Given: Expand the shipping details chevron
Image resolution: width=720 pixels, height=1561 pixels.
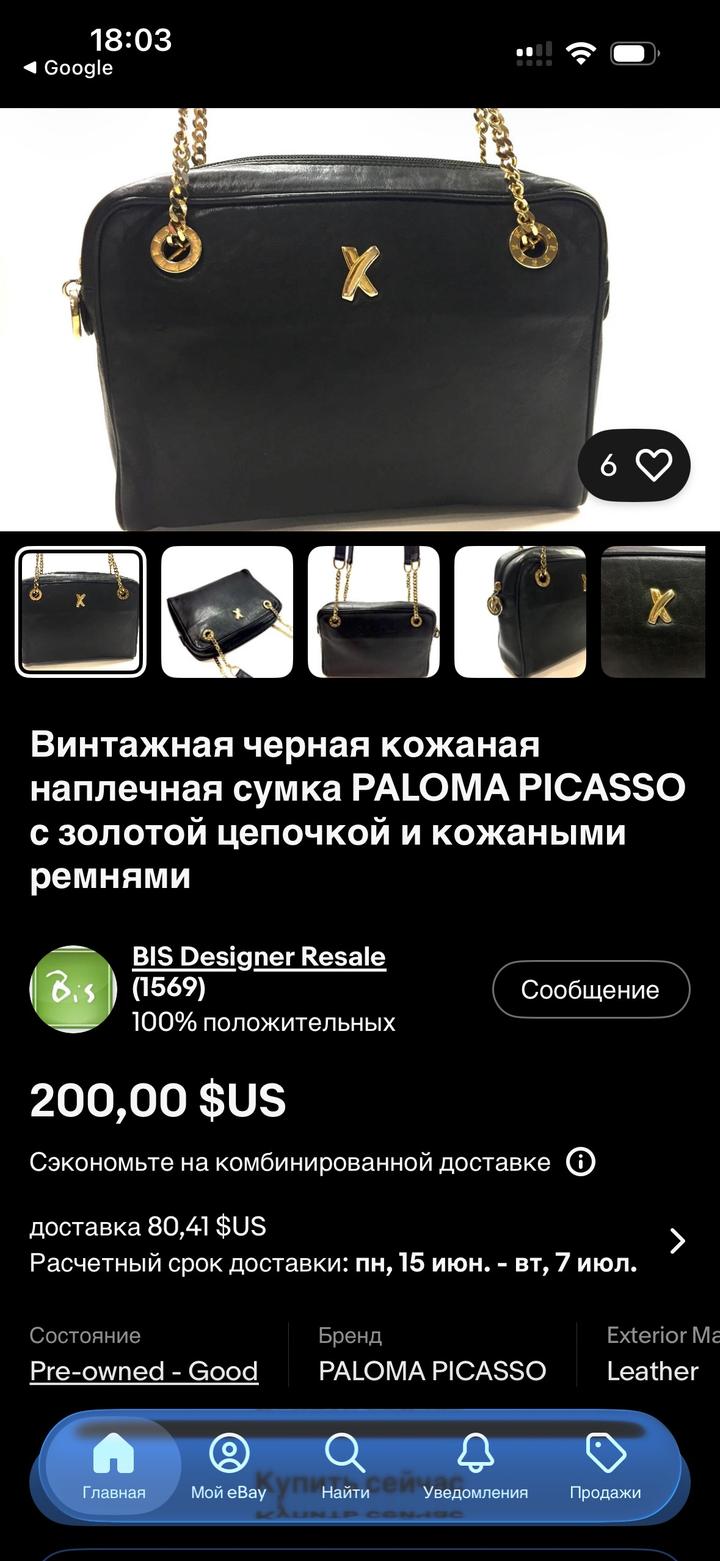Looking at the screenshot, I should [x=677, y=1242].
